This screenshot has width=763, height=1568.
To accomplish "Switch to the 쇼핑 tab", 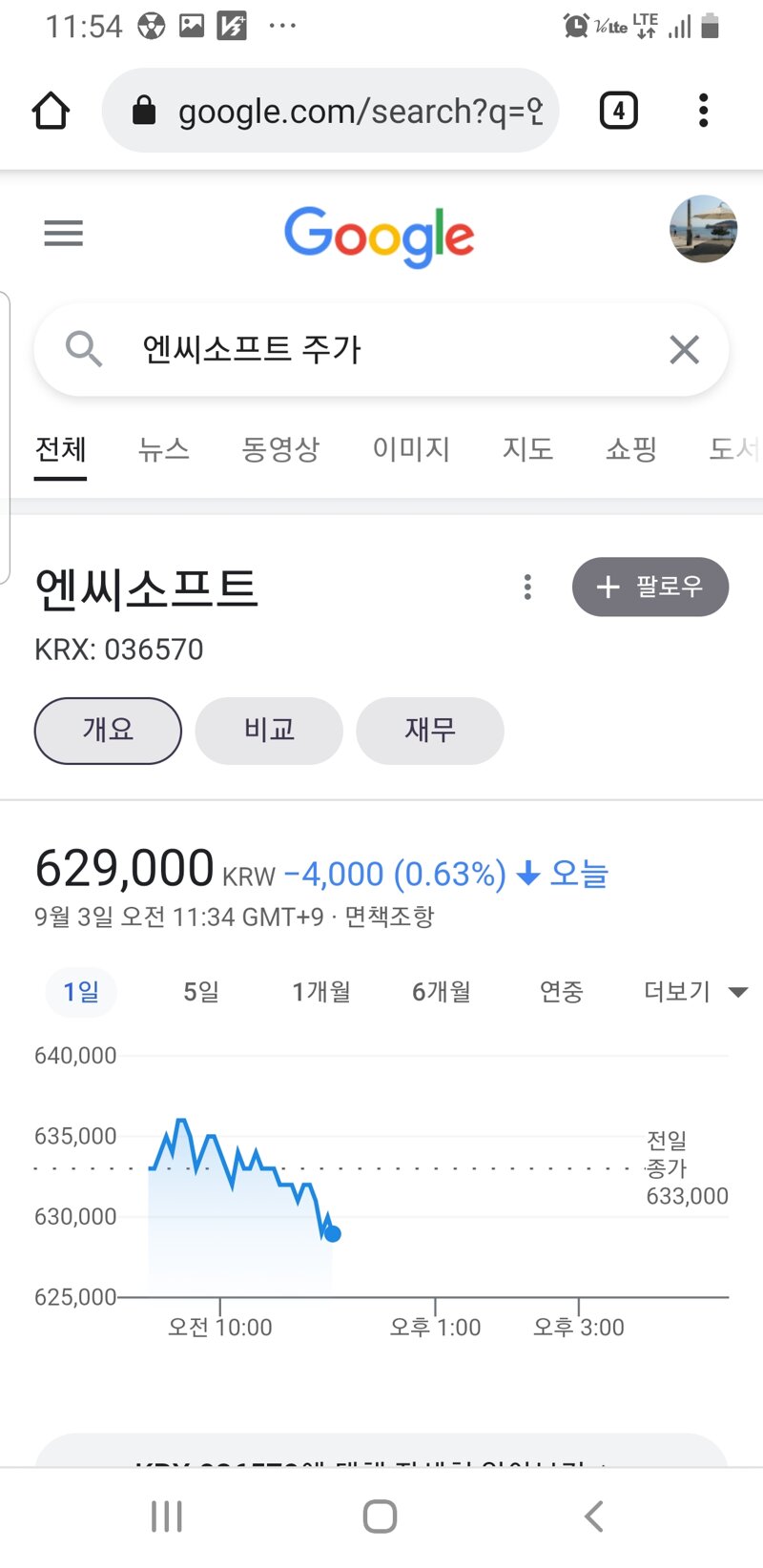I will click(x=631, y=449).
